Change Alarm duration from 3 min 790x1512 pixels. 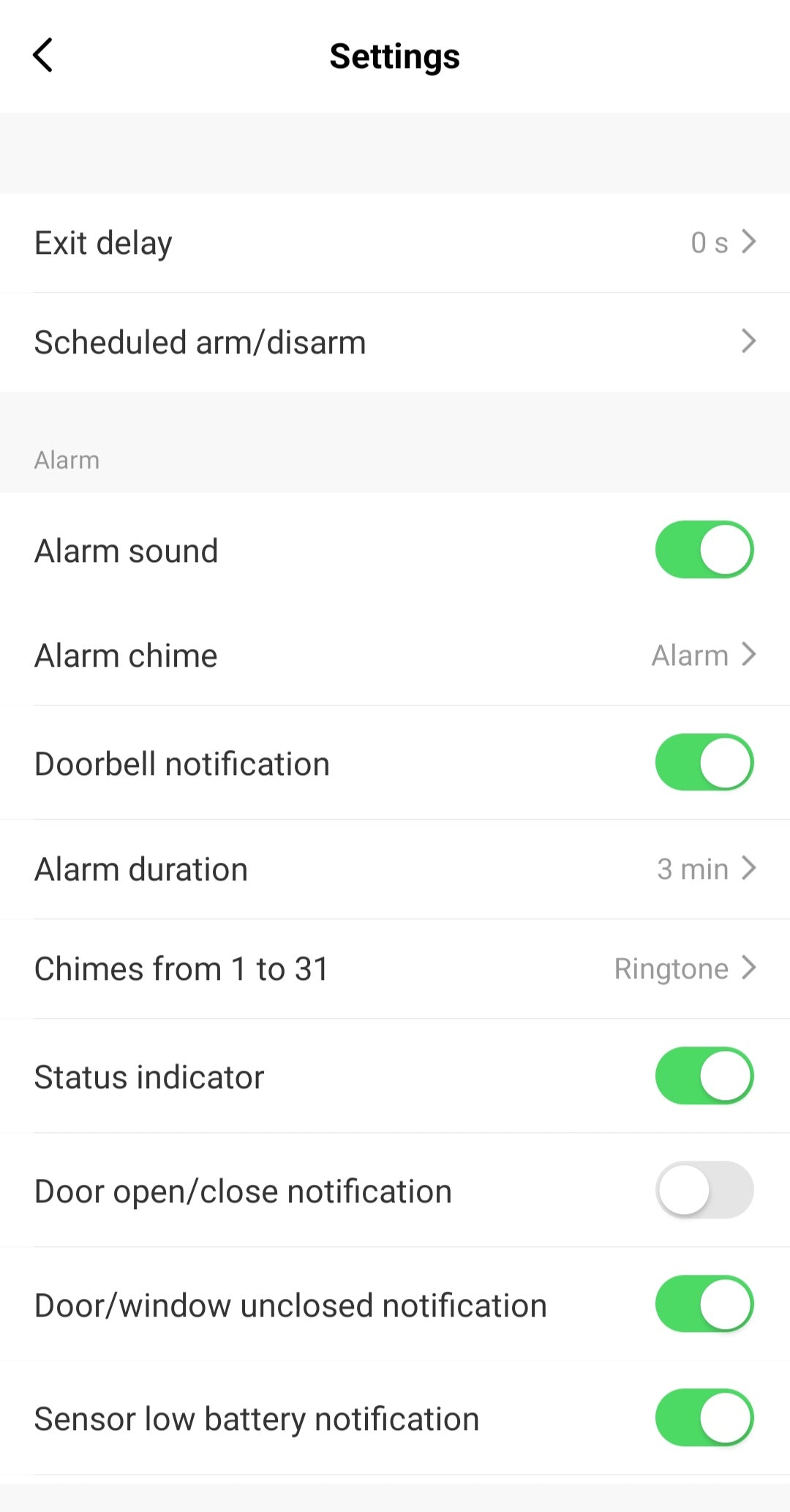[x=395, y=869]
